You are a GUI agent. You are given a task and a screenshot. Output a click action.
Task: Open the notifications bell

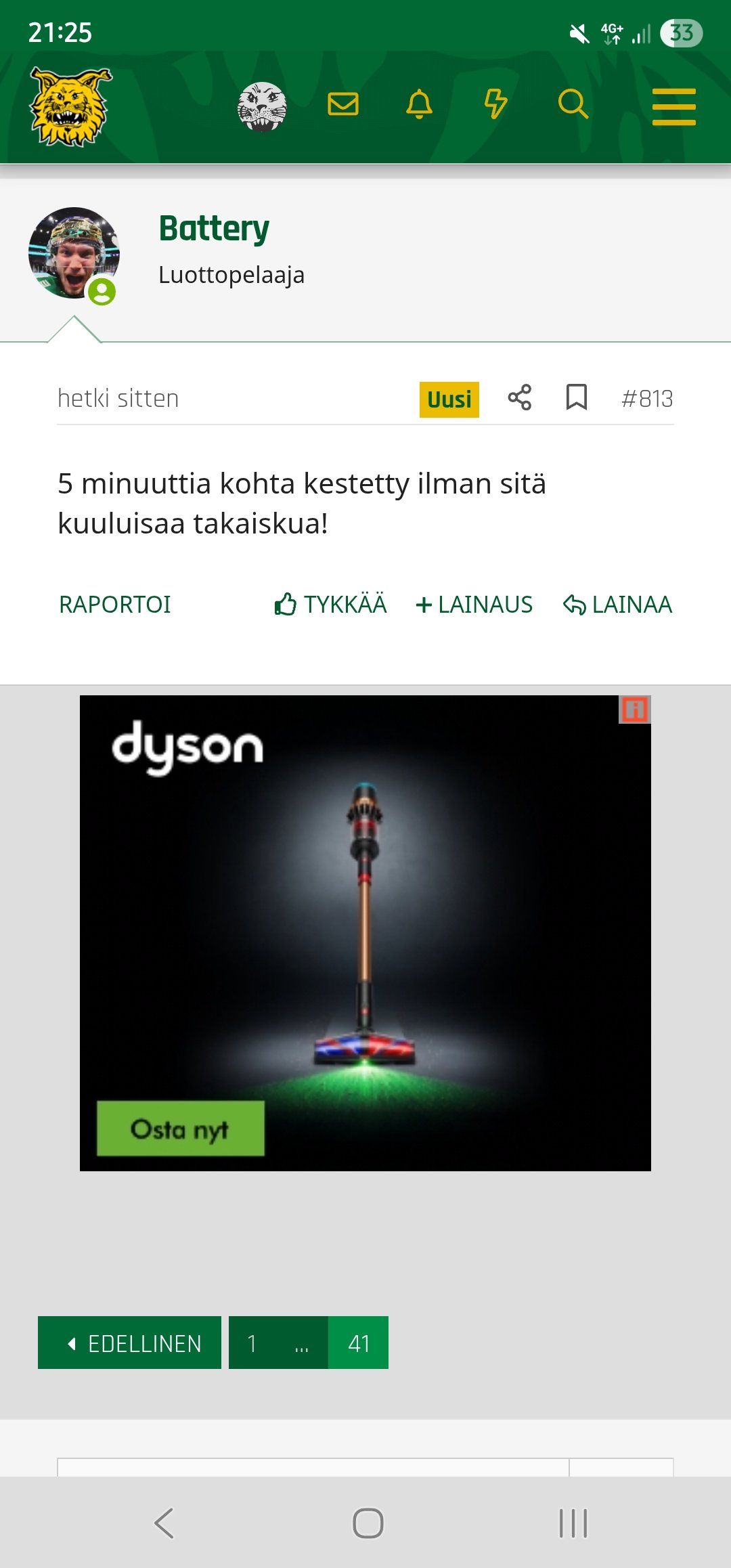coord(419,105)
